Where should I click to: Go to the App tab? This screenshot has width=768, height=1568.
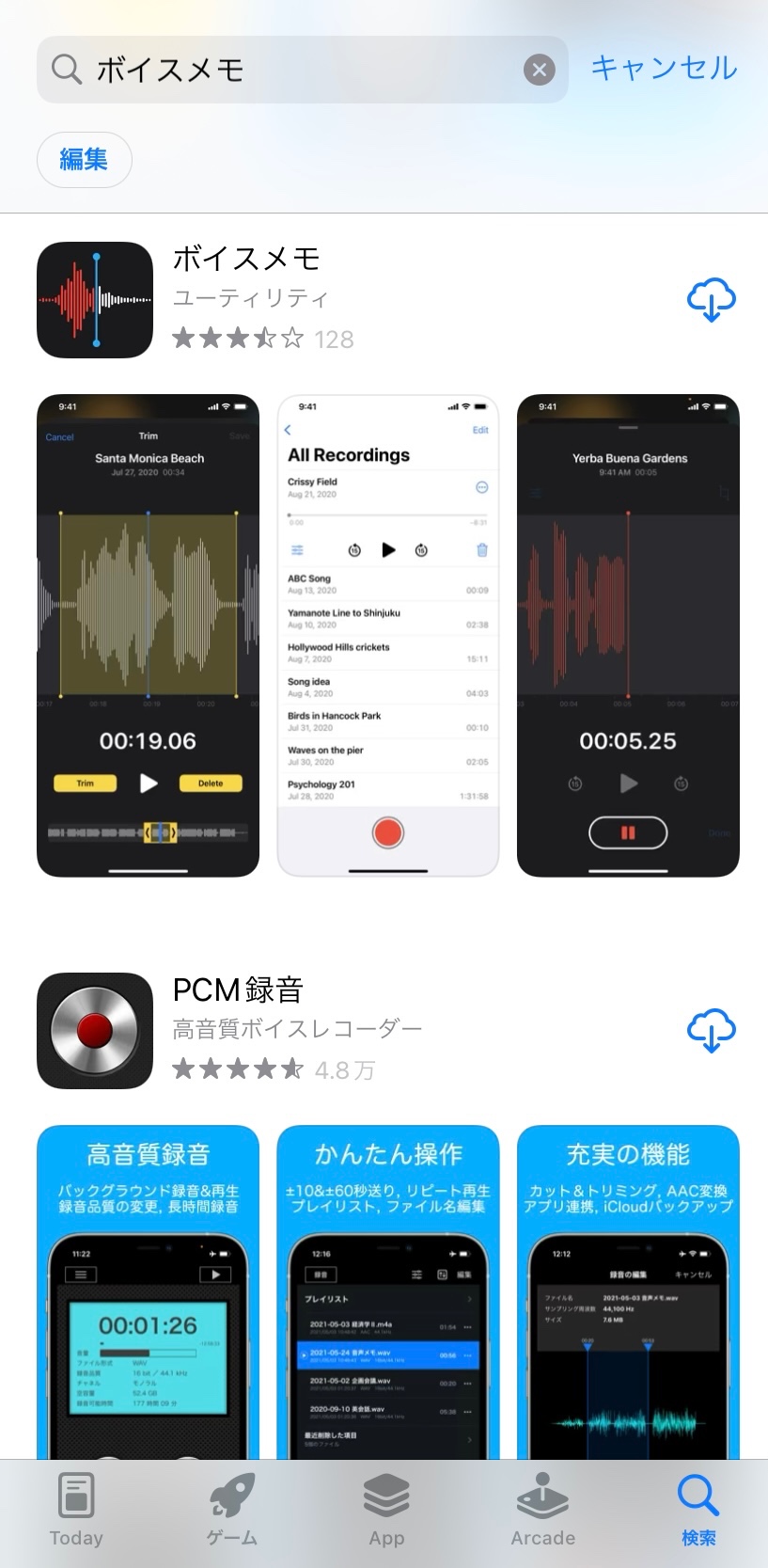386,1511
